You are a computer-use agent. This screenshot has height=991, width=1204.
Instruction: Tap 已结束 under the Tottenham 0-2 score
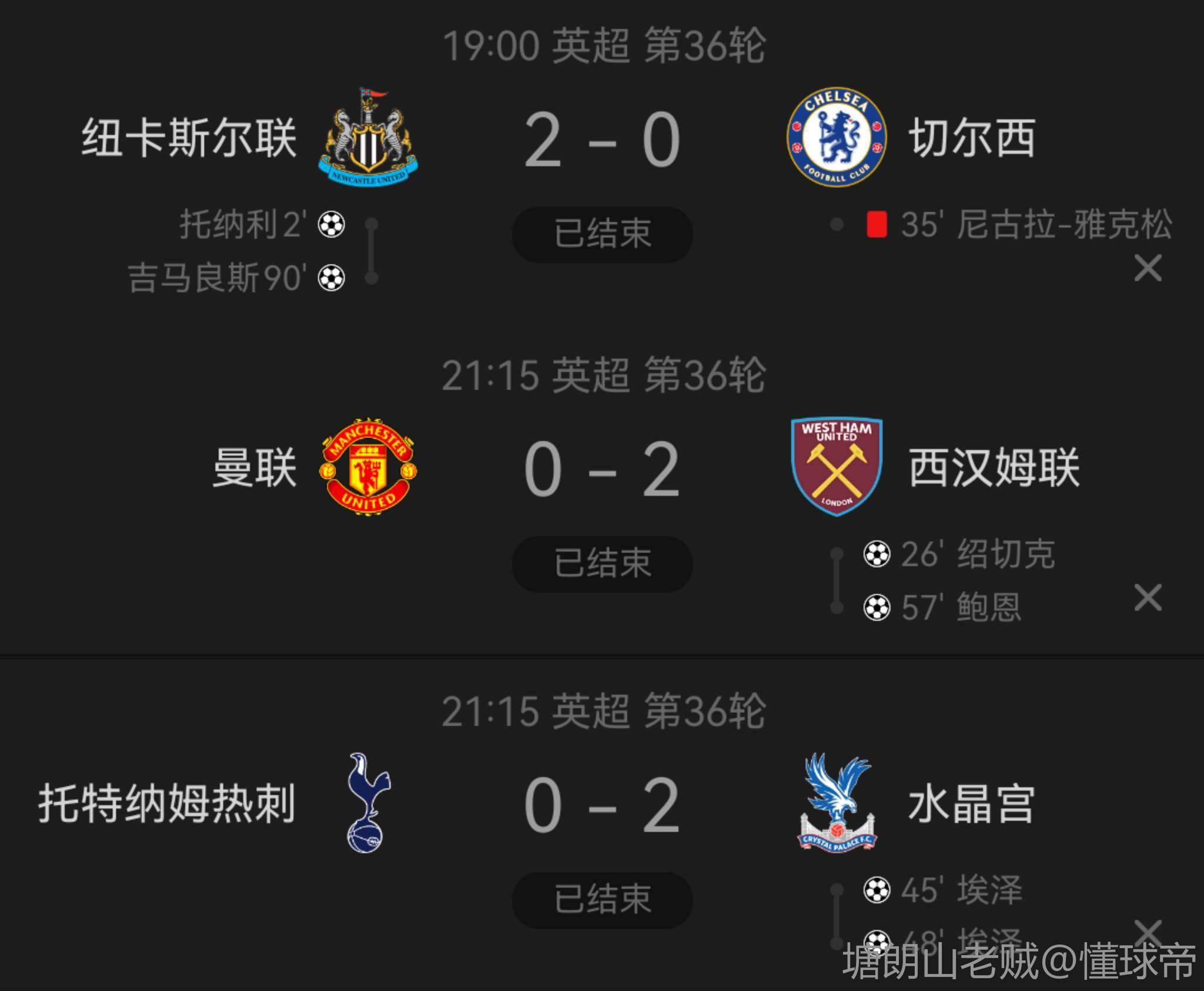pyautogui.click(x=602, y=900)
